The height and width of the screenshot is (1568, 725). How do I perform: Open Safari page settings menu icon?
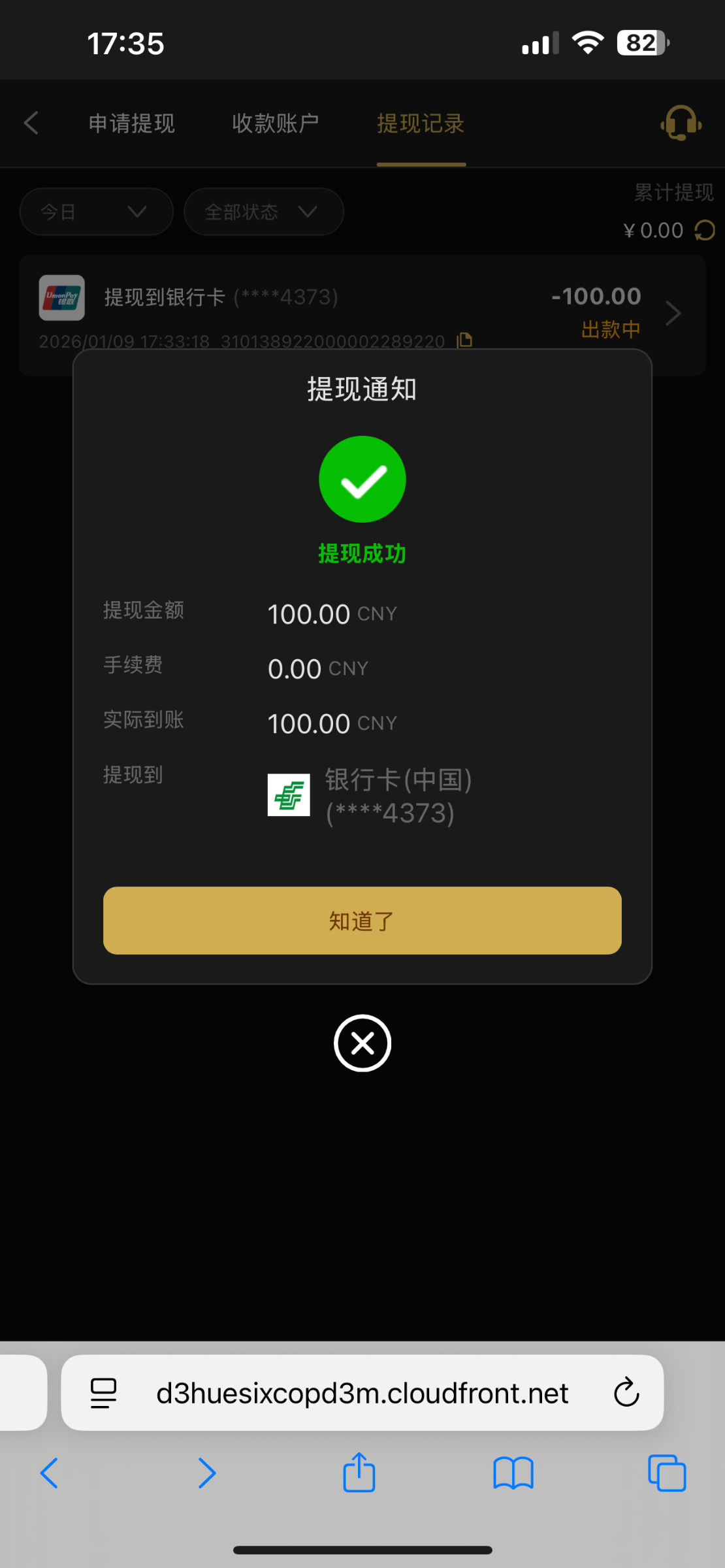(x=103, y=1392)
